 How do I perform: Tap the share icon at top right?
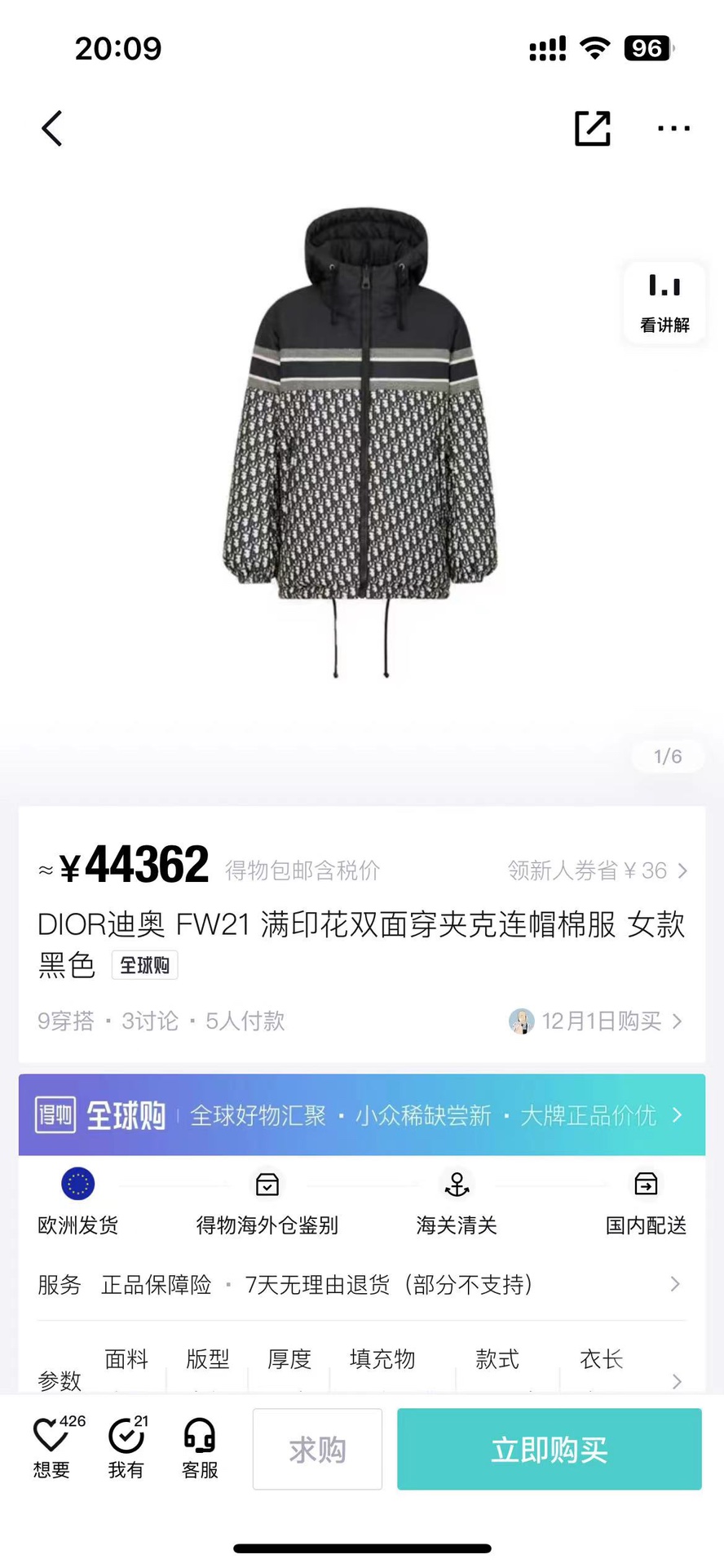pyautogui.click(x=593, y=128)
